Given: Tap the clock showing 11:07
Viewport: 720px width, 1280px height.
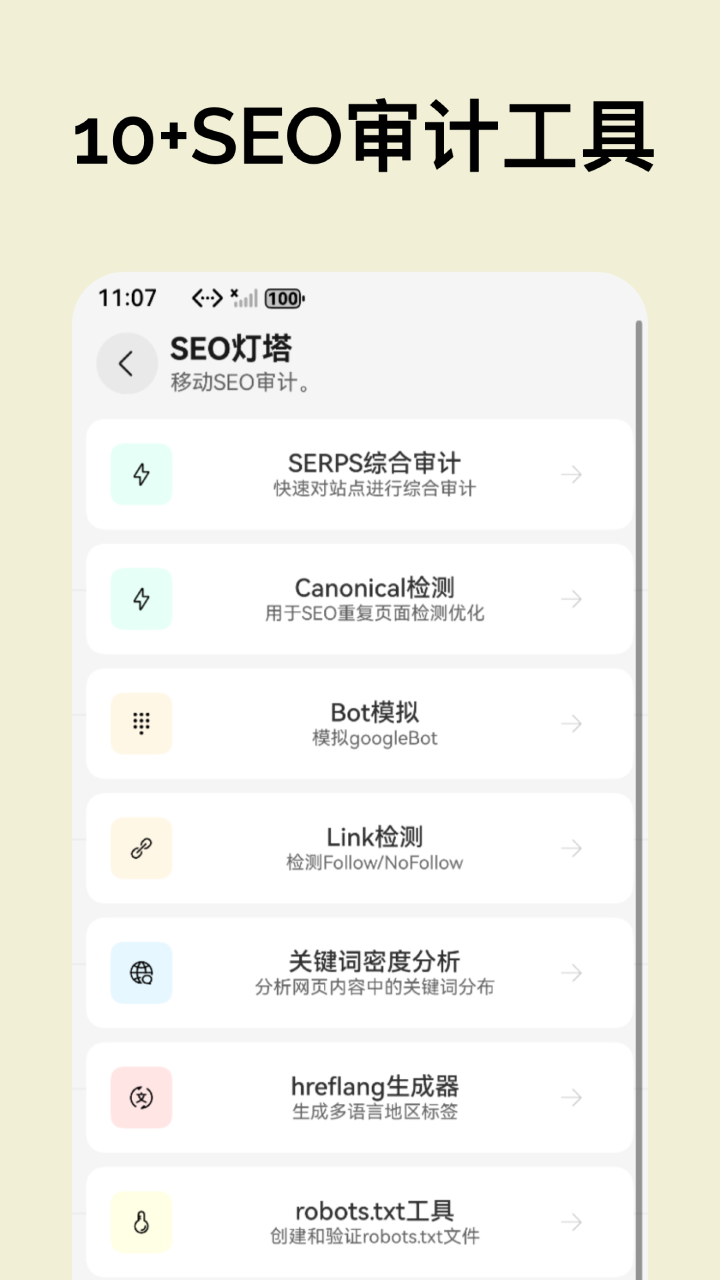Looking at the screenshot, I should 130,297.
